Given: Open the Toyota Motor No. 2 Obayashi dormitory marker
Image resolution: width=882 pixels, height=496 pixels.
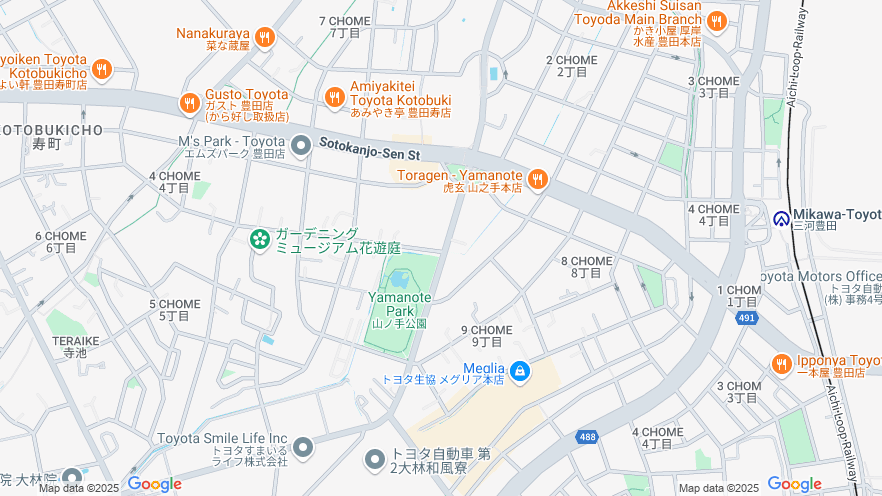Looking at the screenshot, I should point(375,459).
